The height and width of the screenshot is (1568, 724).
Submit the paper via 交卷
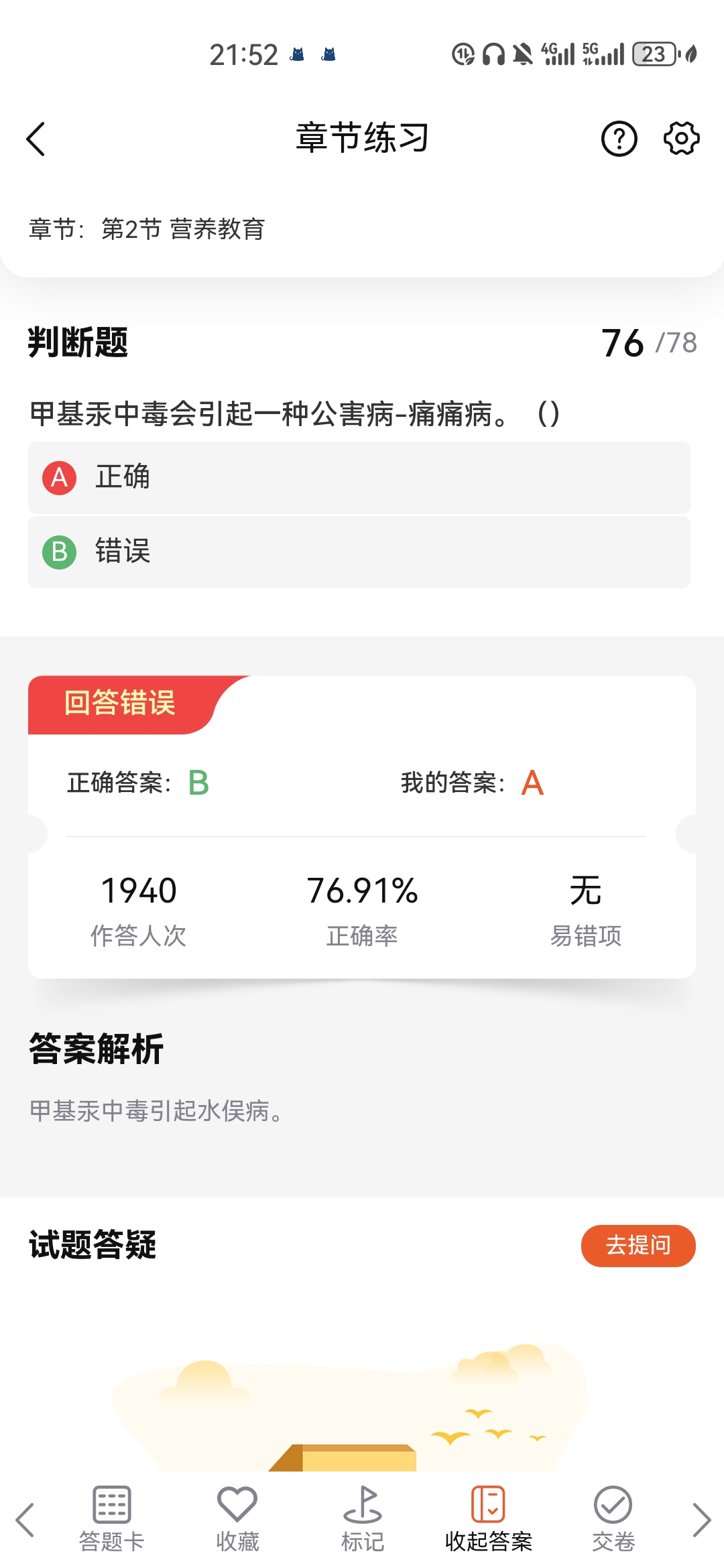click(613, 1518)
